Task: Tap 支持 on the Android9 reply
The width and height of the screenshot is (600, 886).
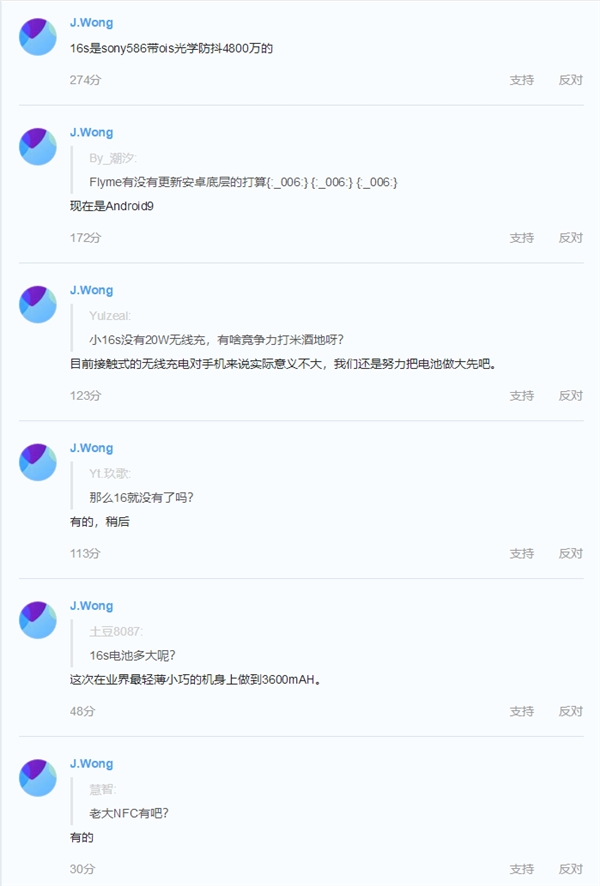Action: [x=521, y=238]
